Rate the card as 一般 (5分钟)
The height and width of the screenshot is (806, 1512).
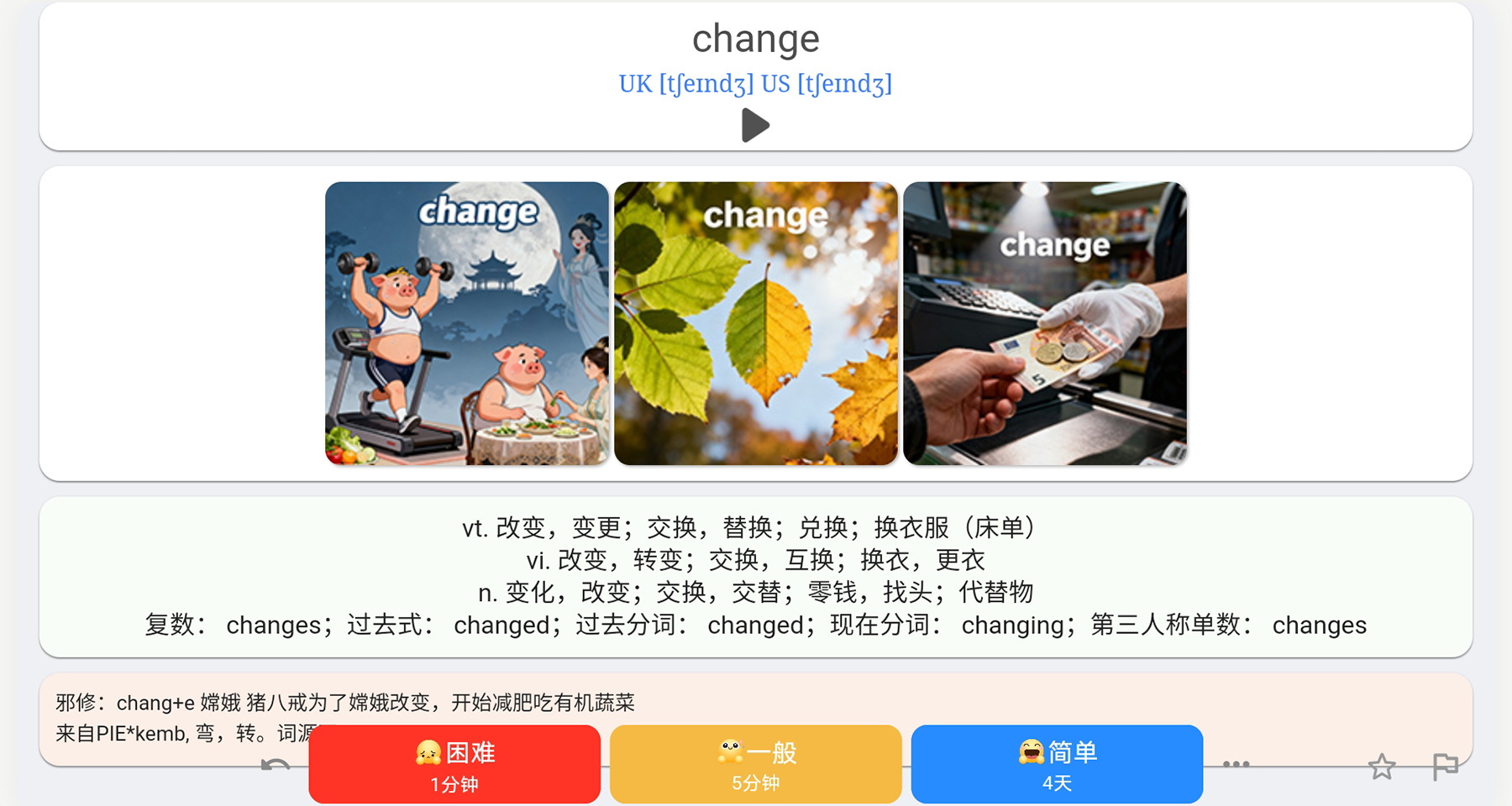click(755, 764)
